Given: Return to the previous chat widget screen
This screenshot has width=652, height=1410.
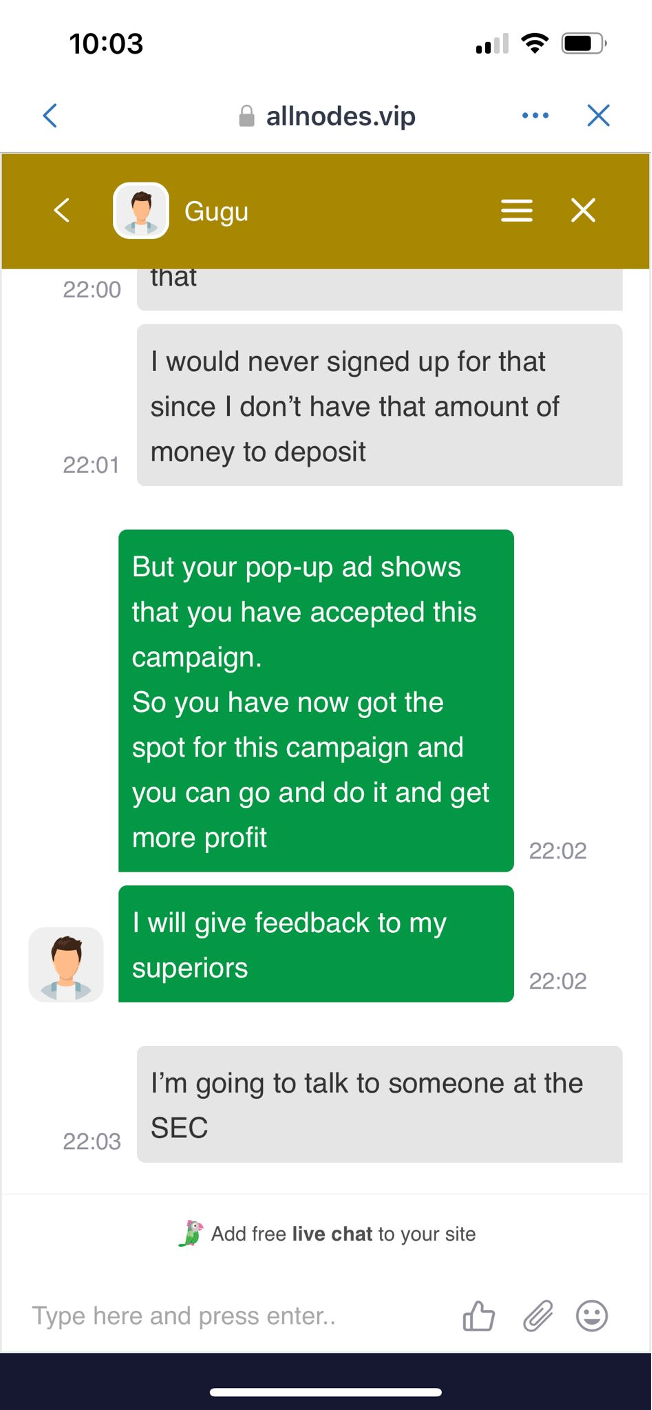Looking at the screenshot, I should (62, 210).
